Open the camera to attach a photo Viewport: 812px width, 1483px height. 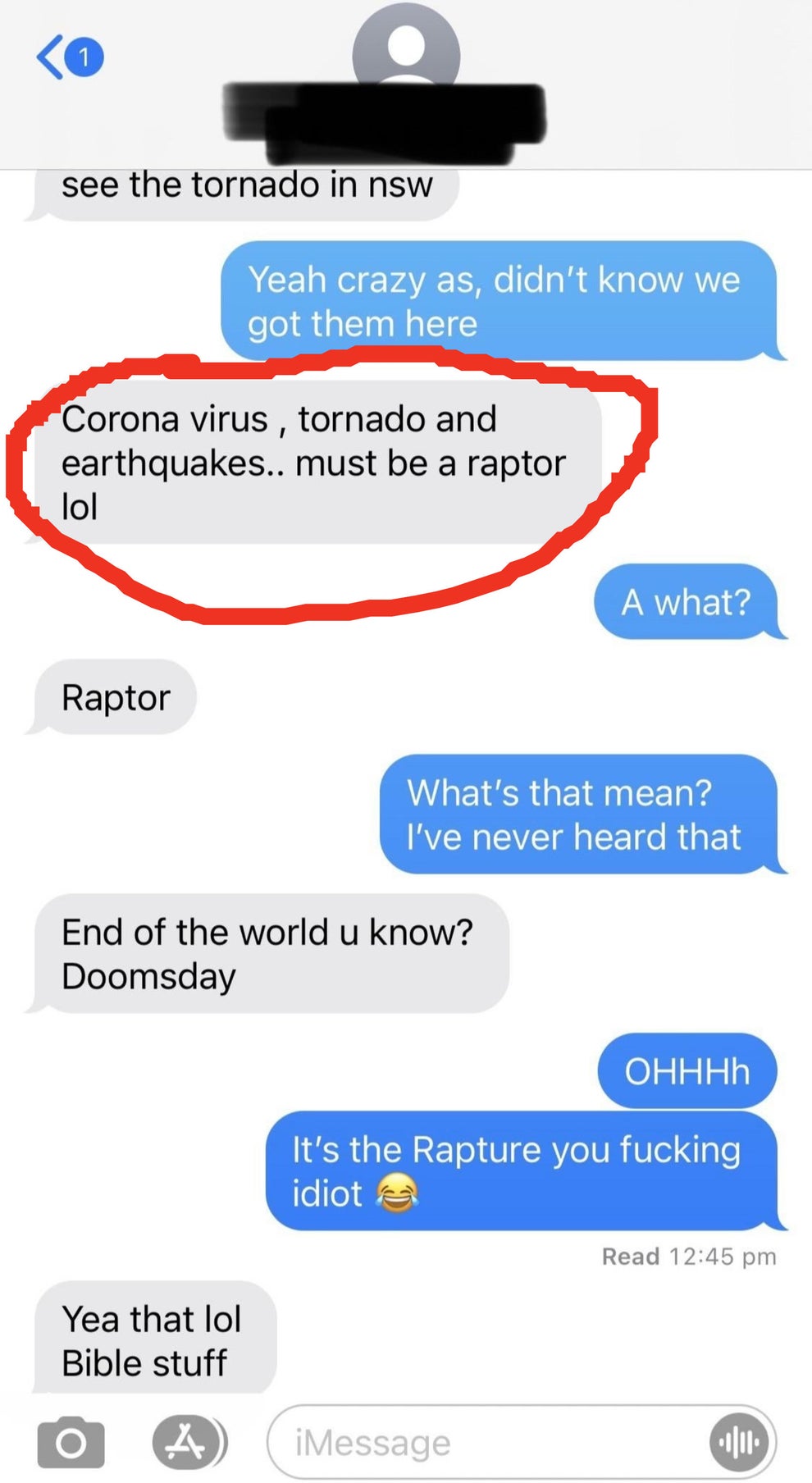click(x=71, y=1441)
